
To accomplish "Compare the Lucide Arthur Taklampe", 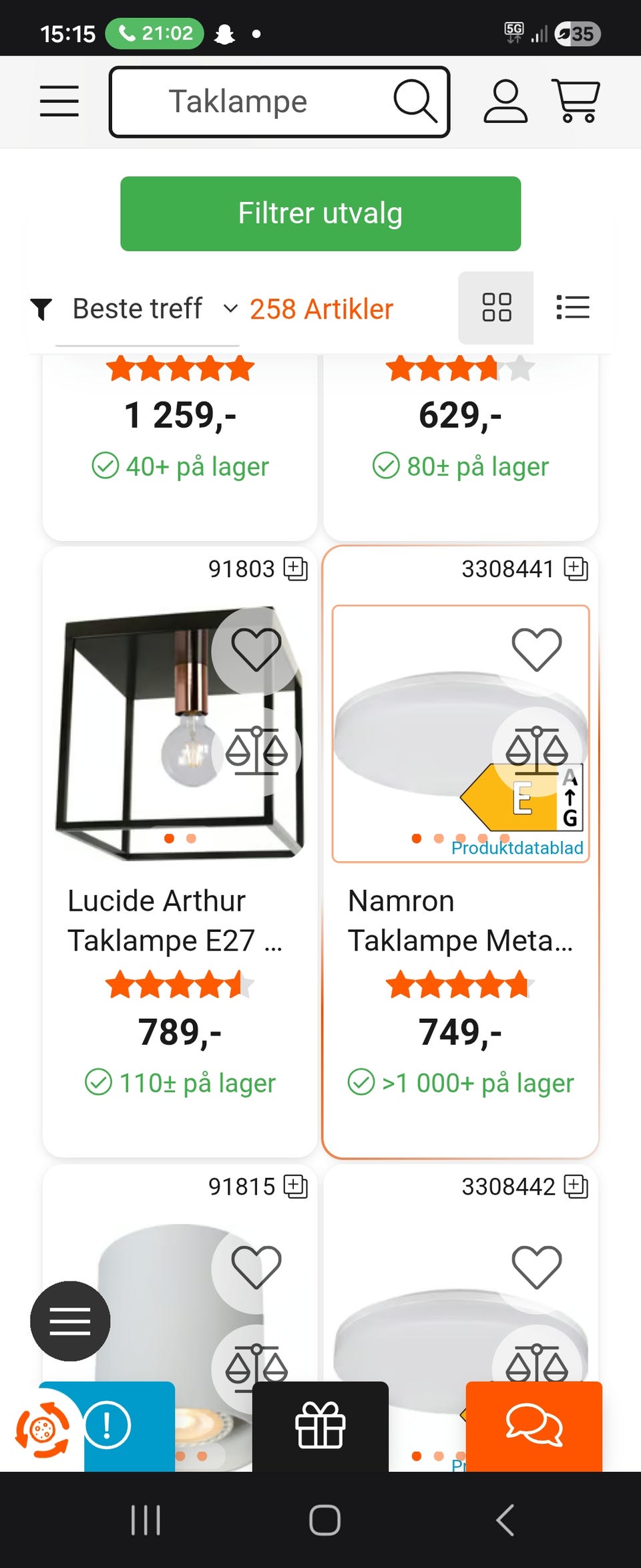I will [256, 752].
